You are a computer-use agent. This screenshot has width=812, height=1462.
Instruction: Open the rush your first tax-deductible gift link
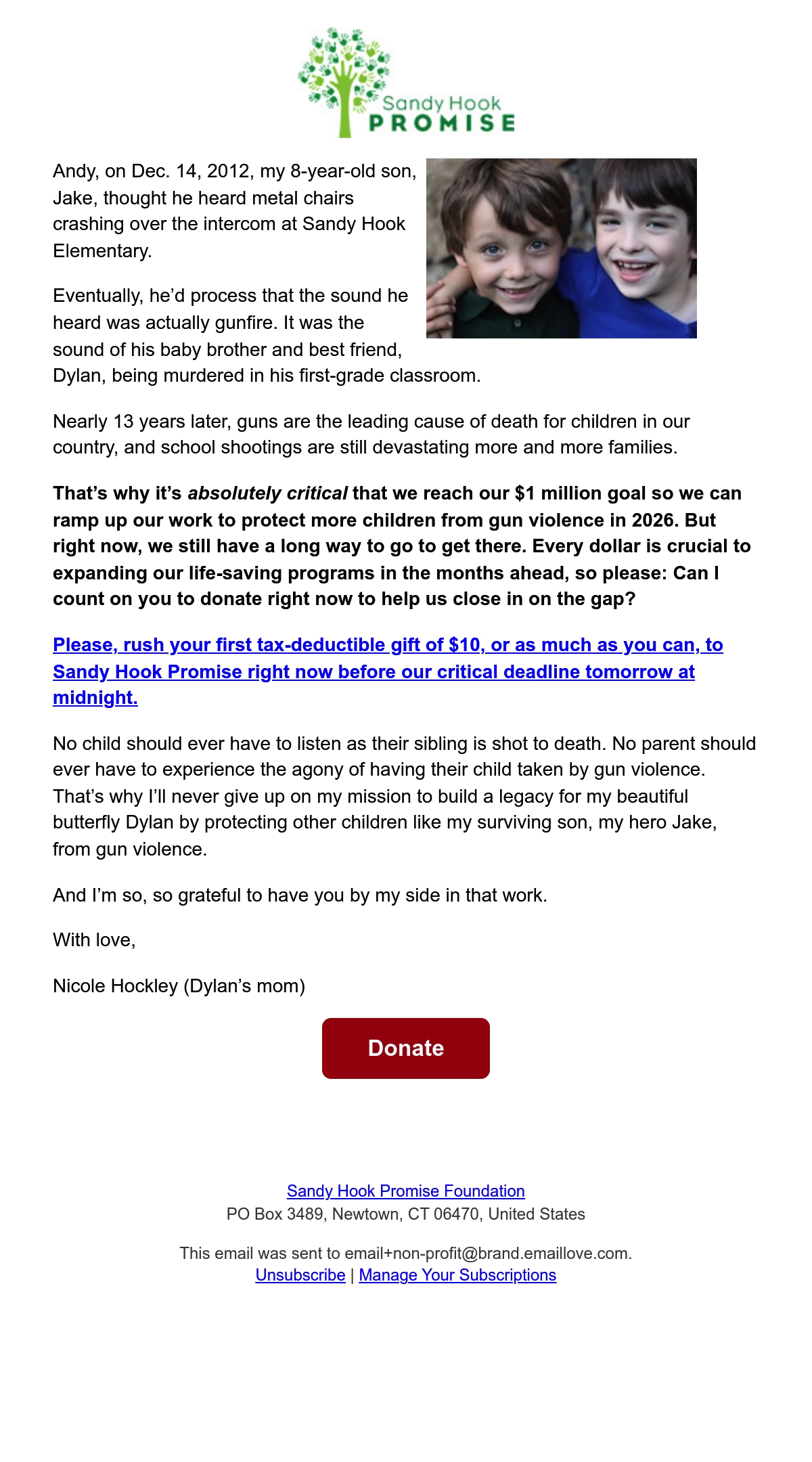point(388,671)
